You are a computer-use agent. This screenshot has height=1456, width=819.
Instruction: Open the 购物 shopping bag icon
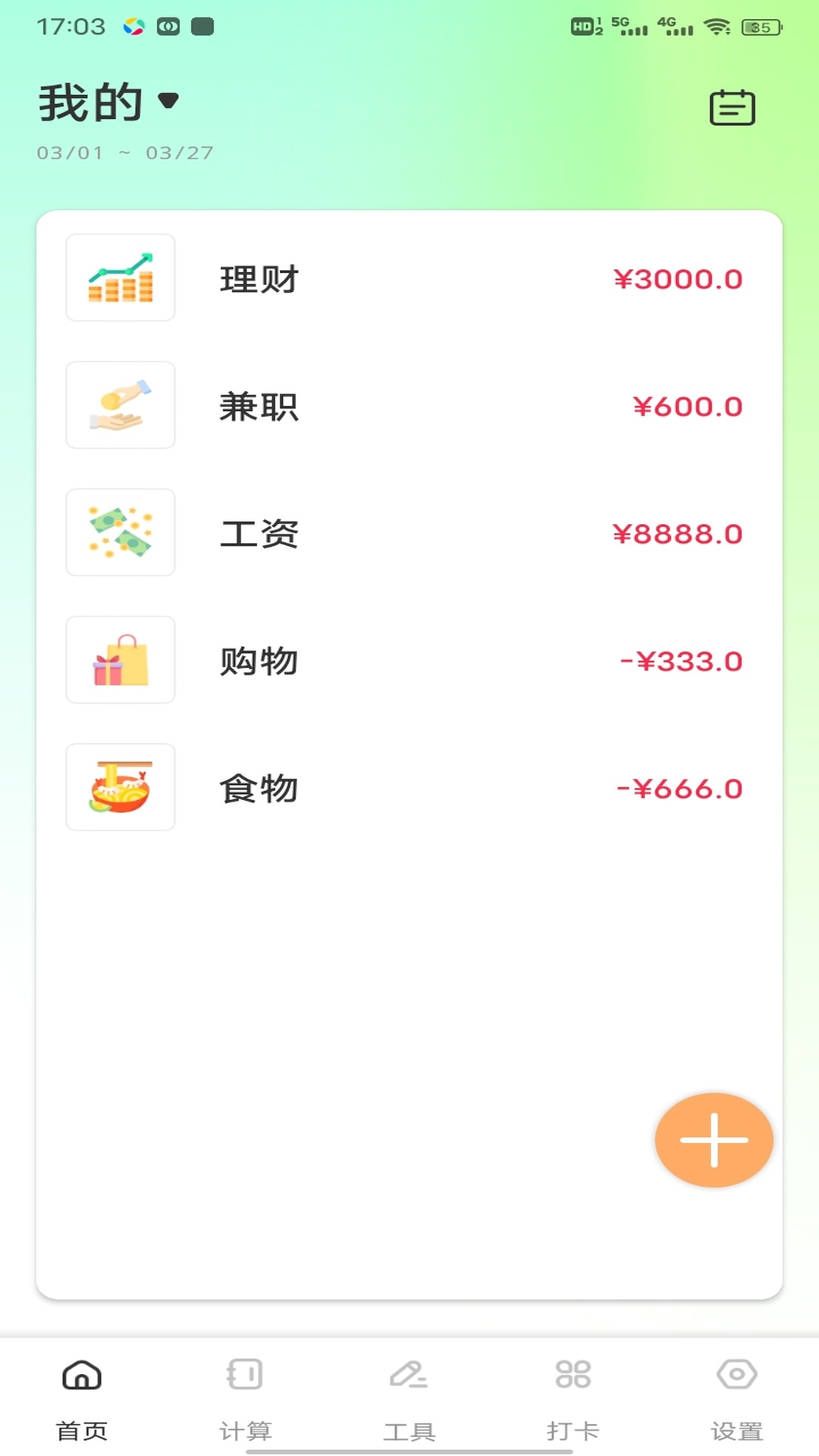click(x=120, y=661)
